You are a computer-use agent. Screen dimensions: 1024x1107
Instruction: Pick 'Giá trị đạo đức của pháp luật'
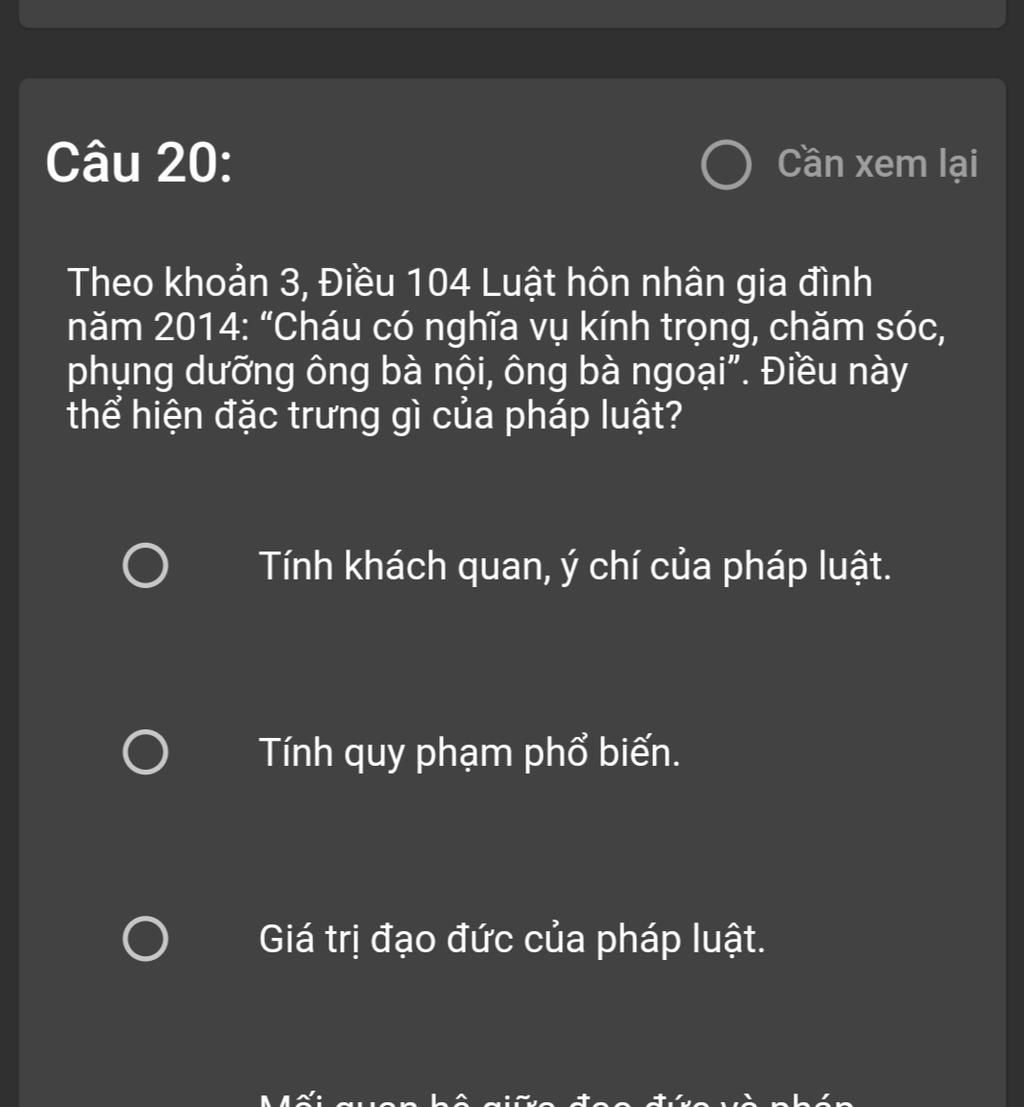[146, 939]
